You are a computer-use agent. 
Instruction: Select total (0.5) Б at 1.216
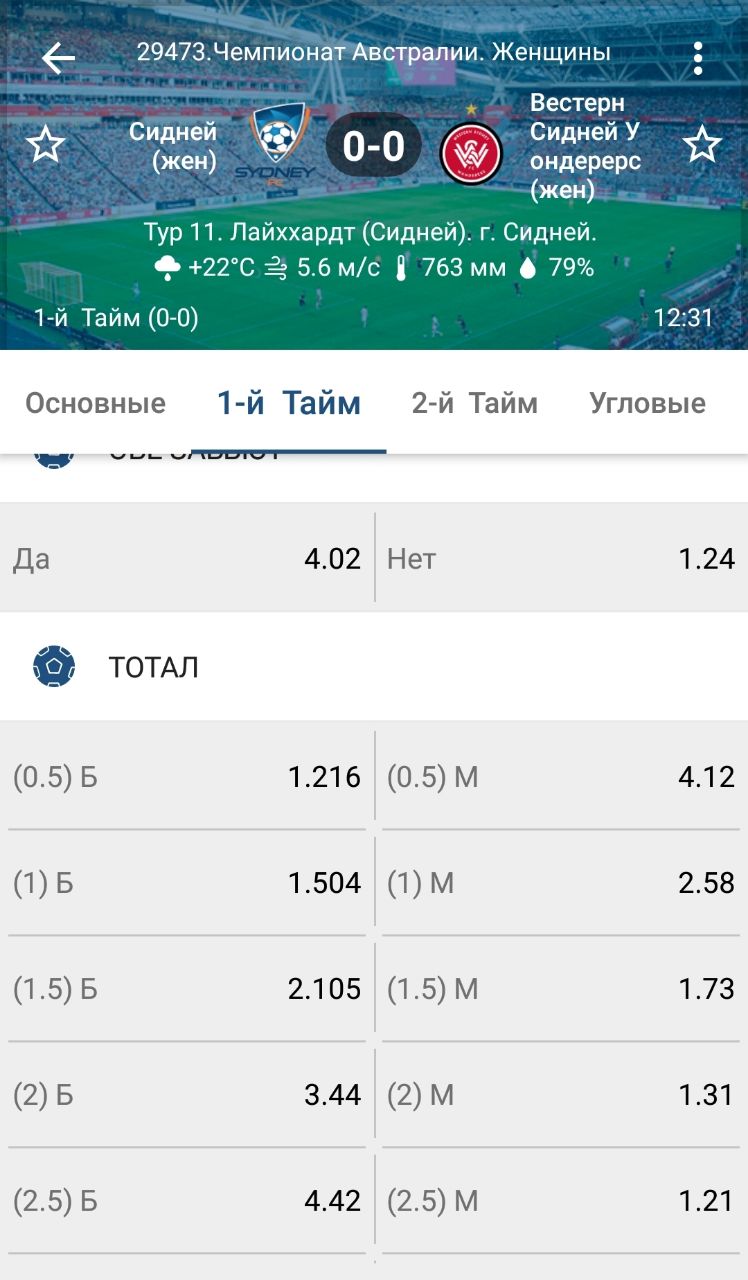coord(187,777)
